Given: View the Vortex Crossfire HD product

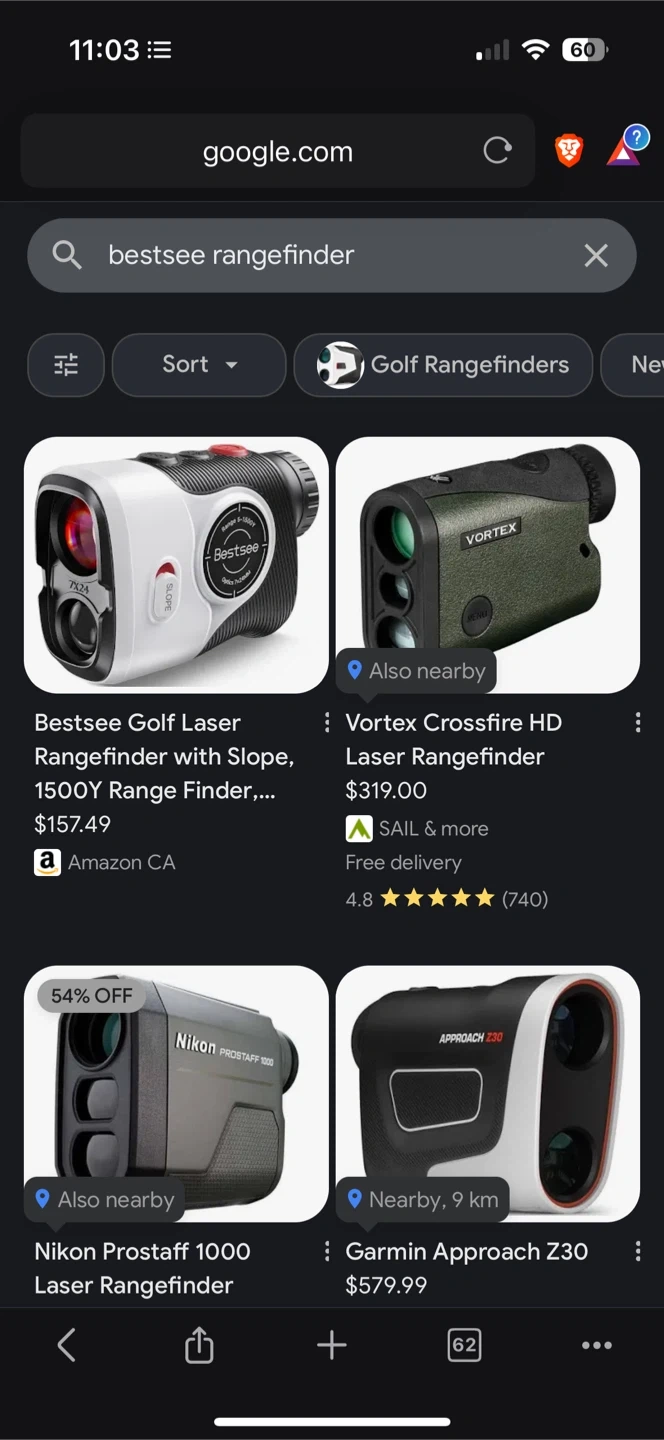Looking at the screenshot, I should click(x=488, y=565).
